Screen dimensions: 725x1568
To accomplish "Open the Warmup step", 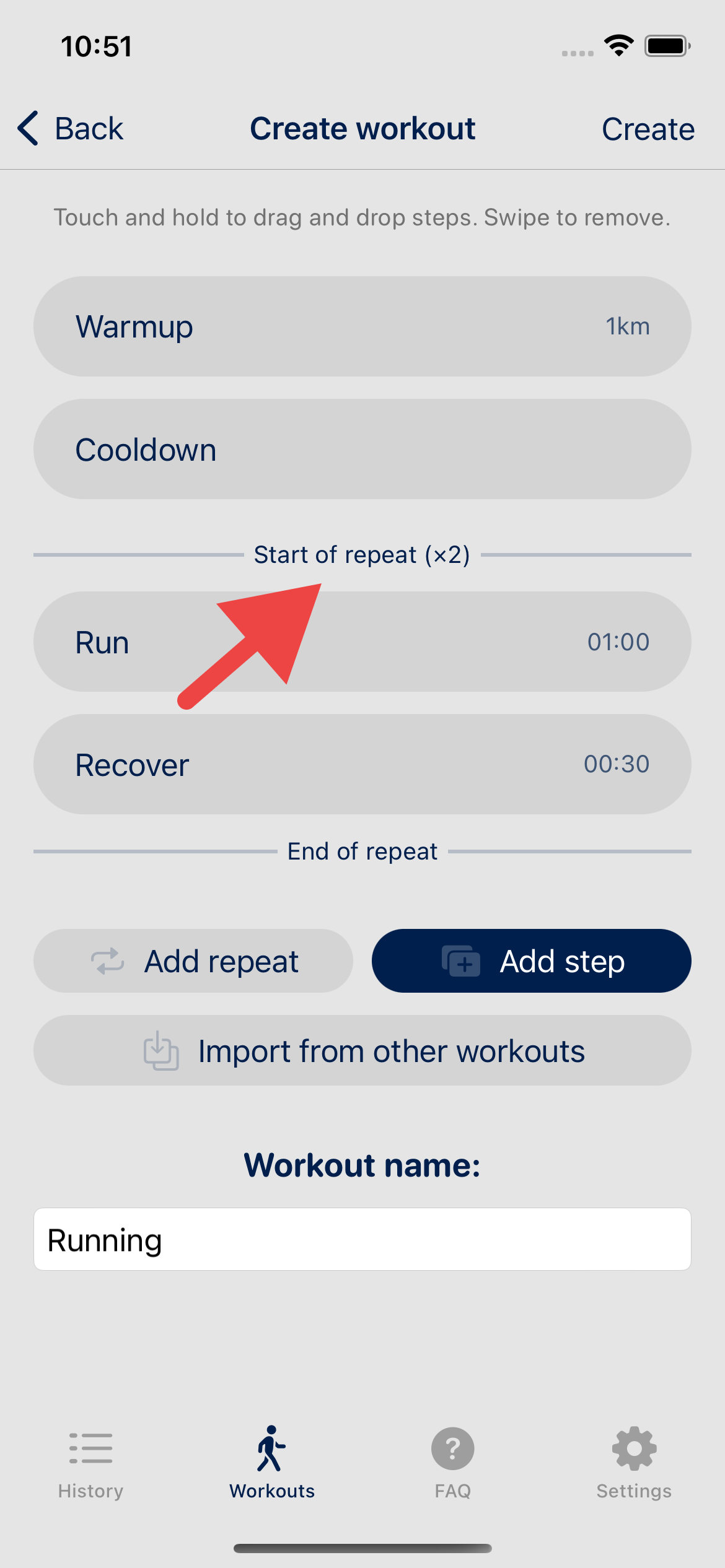I will 362,326.
